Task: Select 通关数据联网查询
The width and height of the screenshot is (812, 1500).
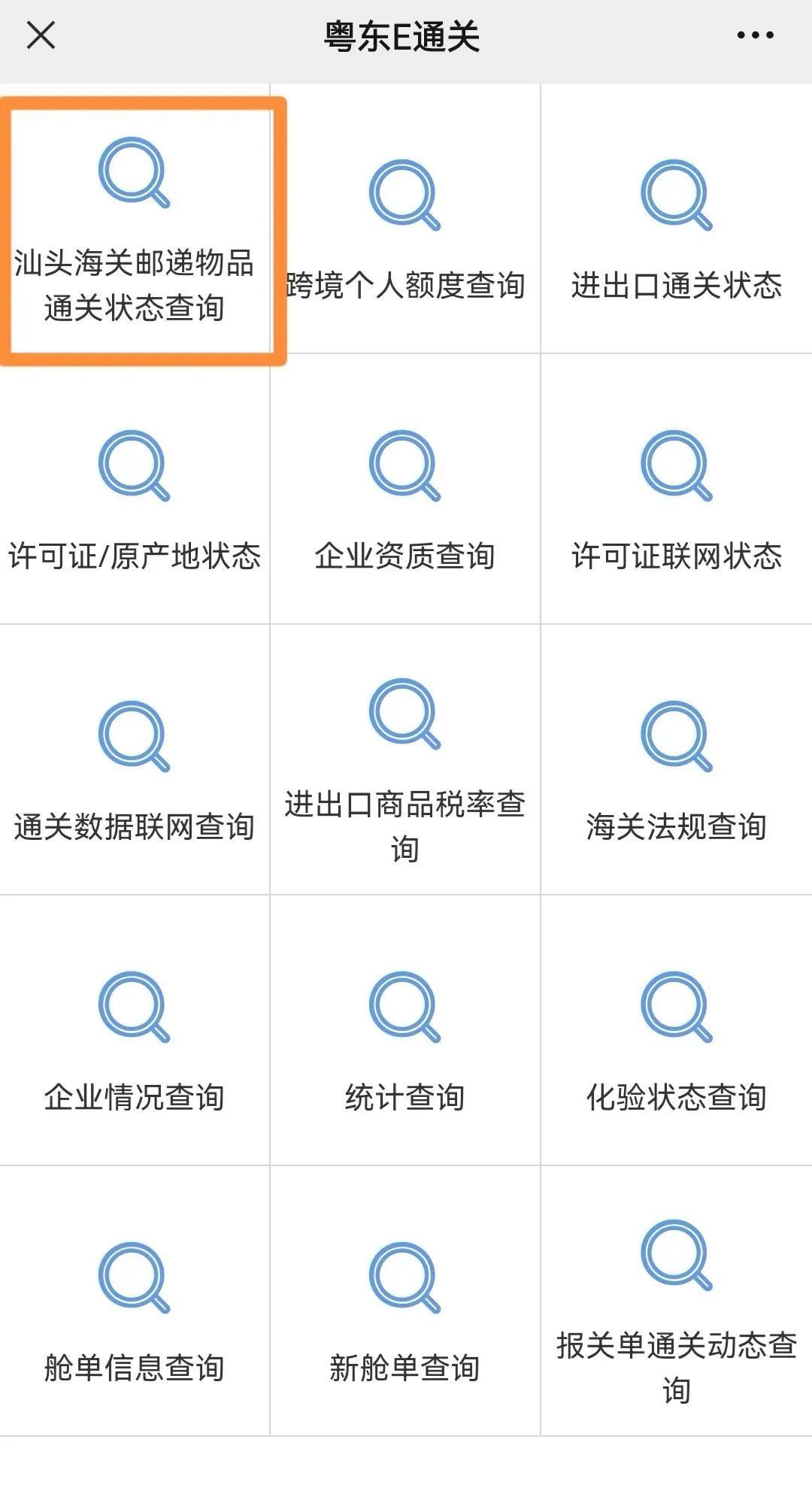Action: tap(135, 759)
